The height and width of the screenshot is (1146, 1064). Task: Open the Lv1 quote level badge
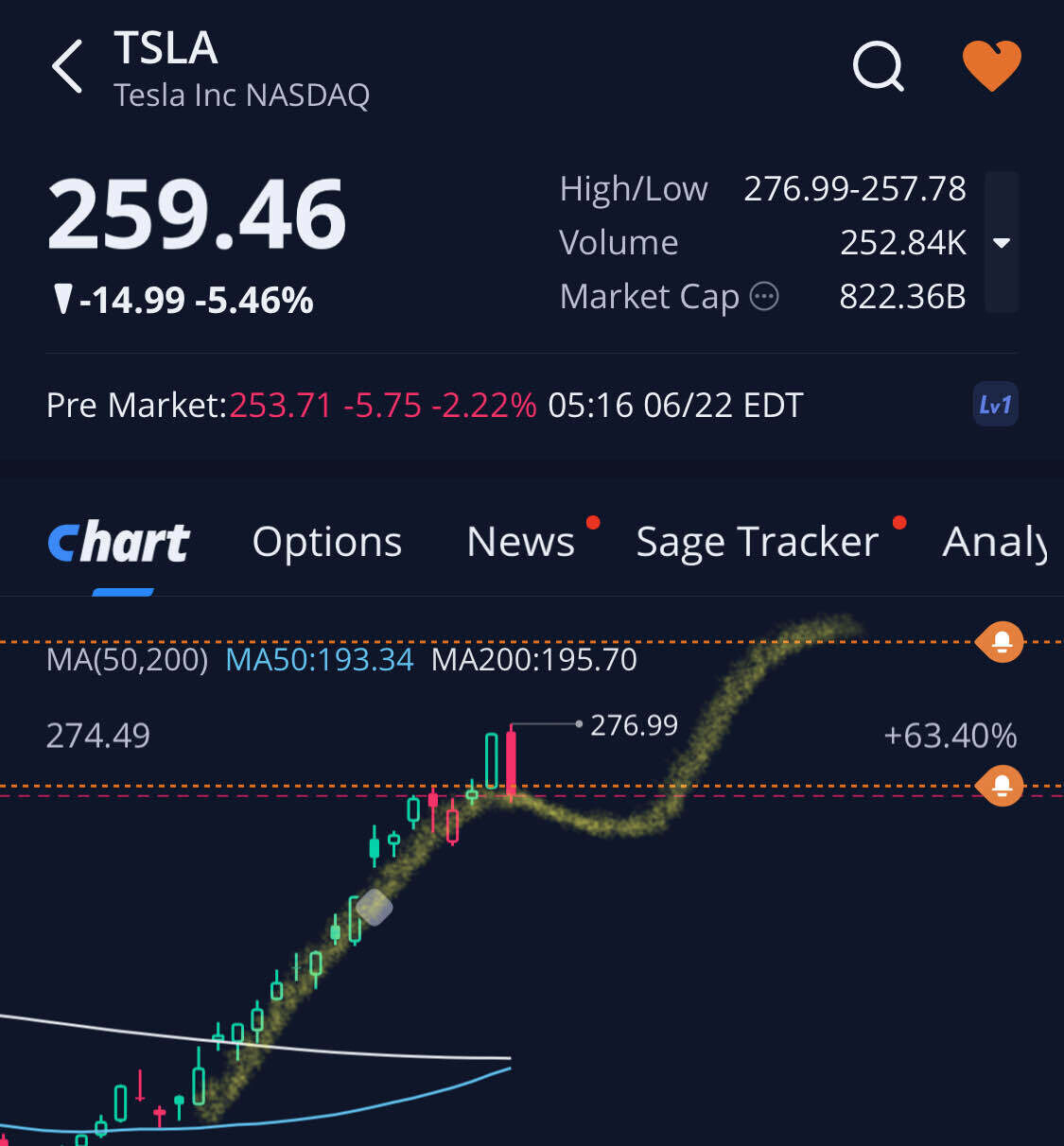coord(995,404)
